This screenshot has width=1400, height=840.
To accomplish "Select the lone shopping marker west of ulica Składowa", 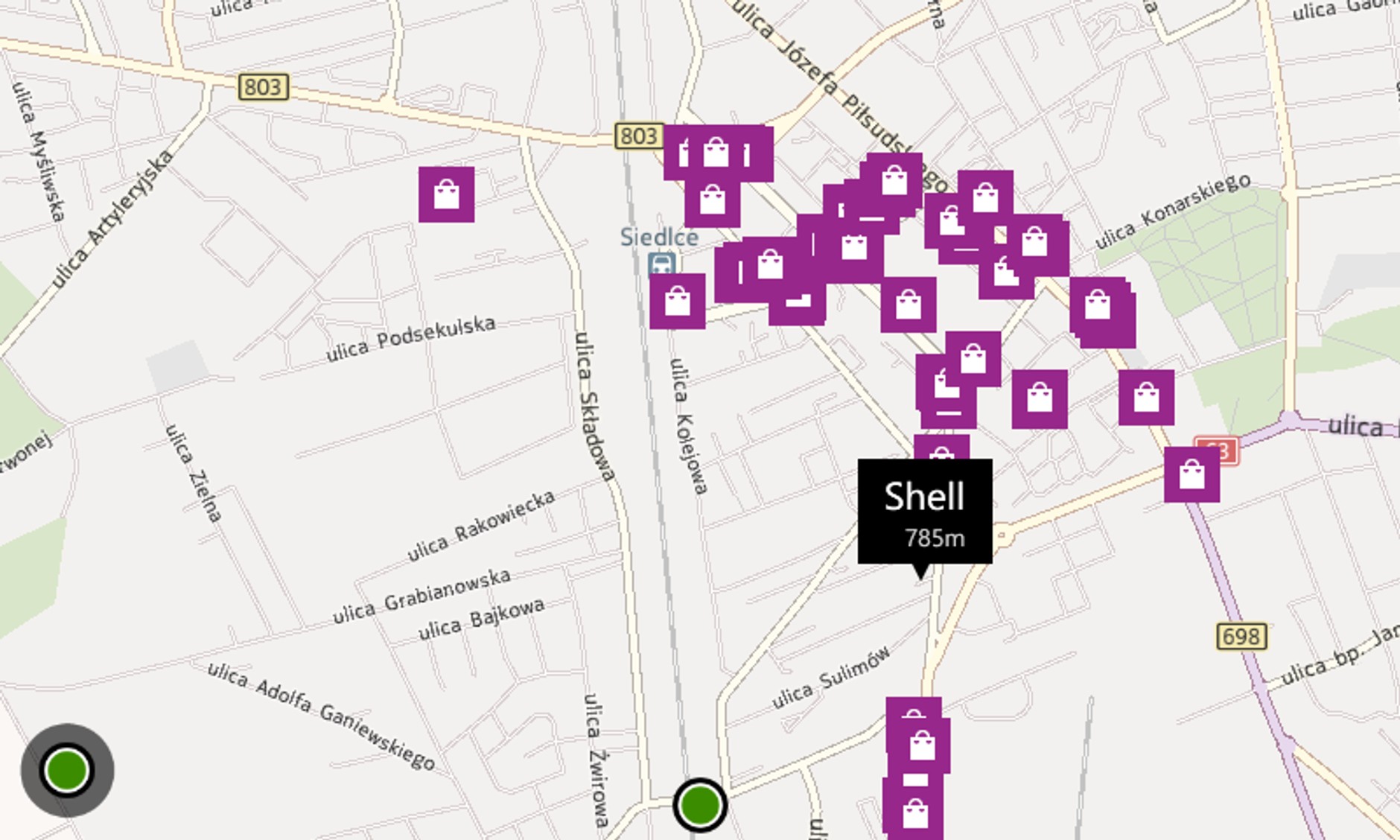I will point(446,194).
